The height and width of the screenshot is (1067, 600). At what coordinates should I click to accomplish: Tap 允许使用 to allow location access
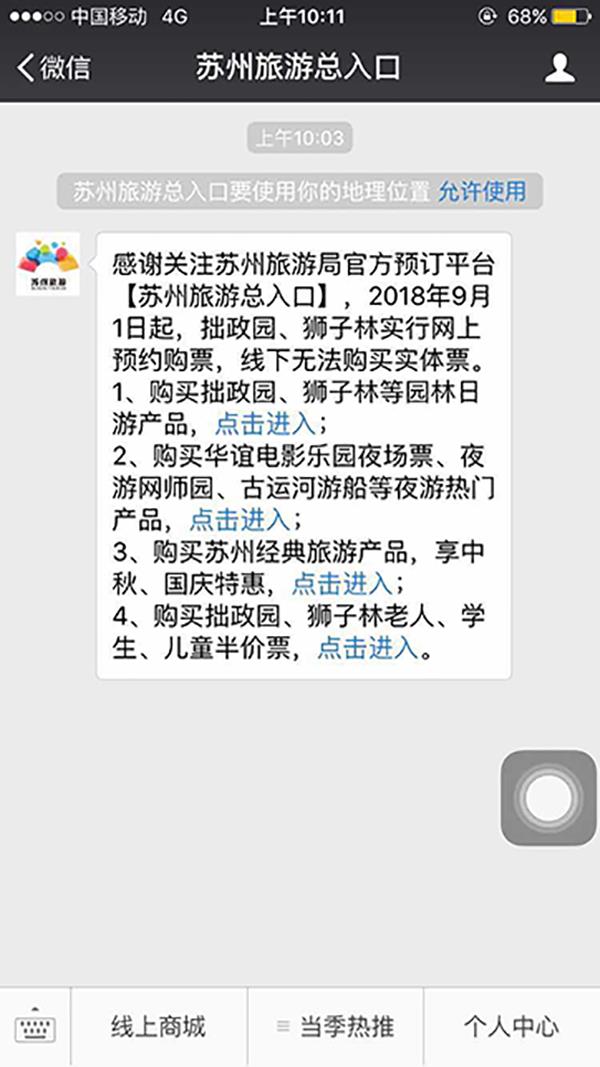click(x=481, y=191)
